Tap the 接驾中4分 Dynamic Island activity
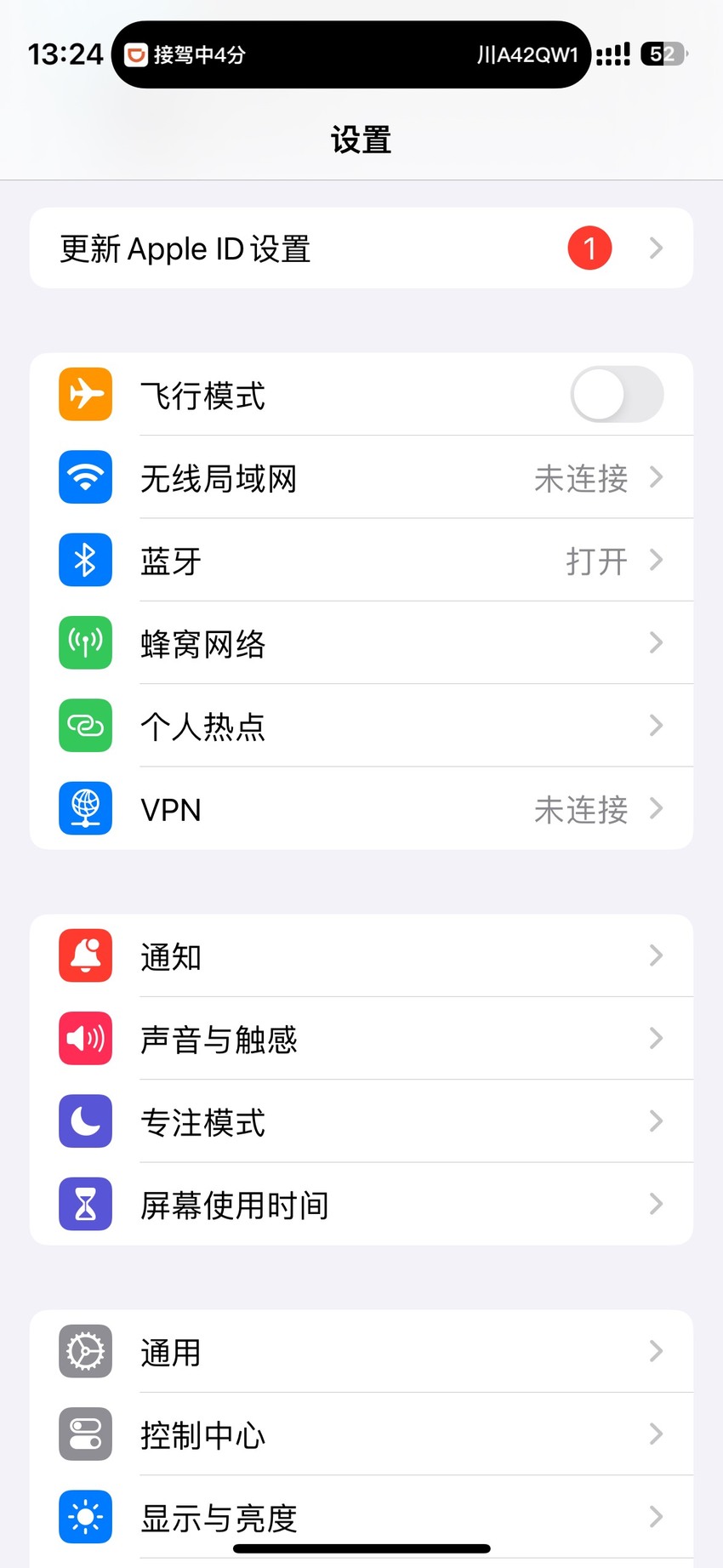 coord(351,54)
